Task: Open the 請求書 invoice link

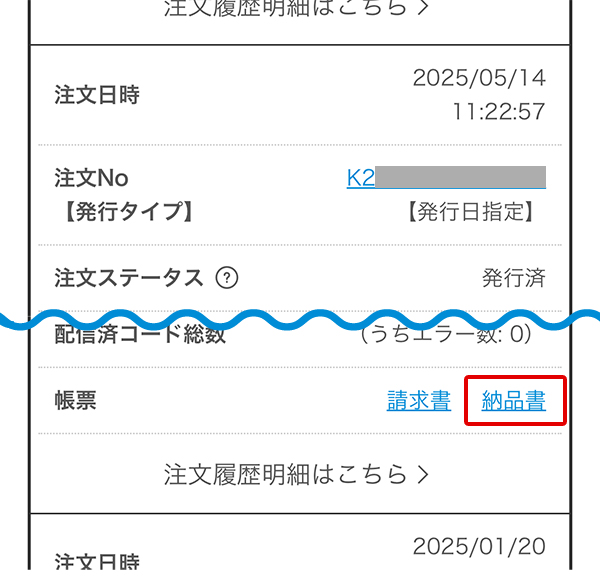Action: point(418,401)
